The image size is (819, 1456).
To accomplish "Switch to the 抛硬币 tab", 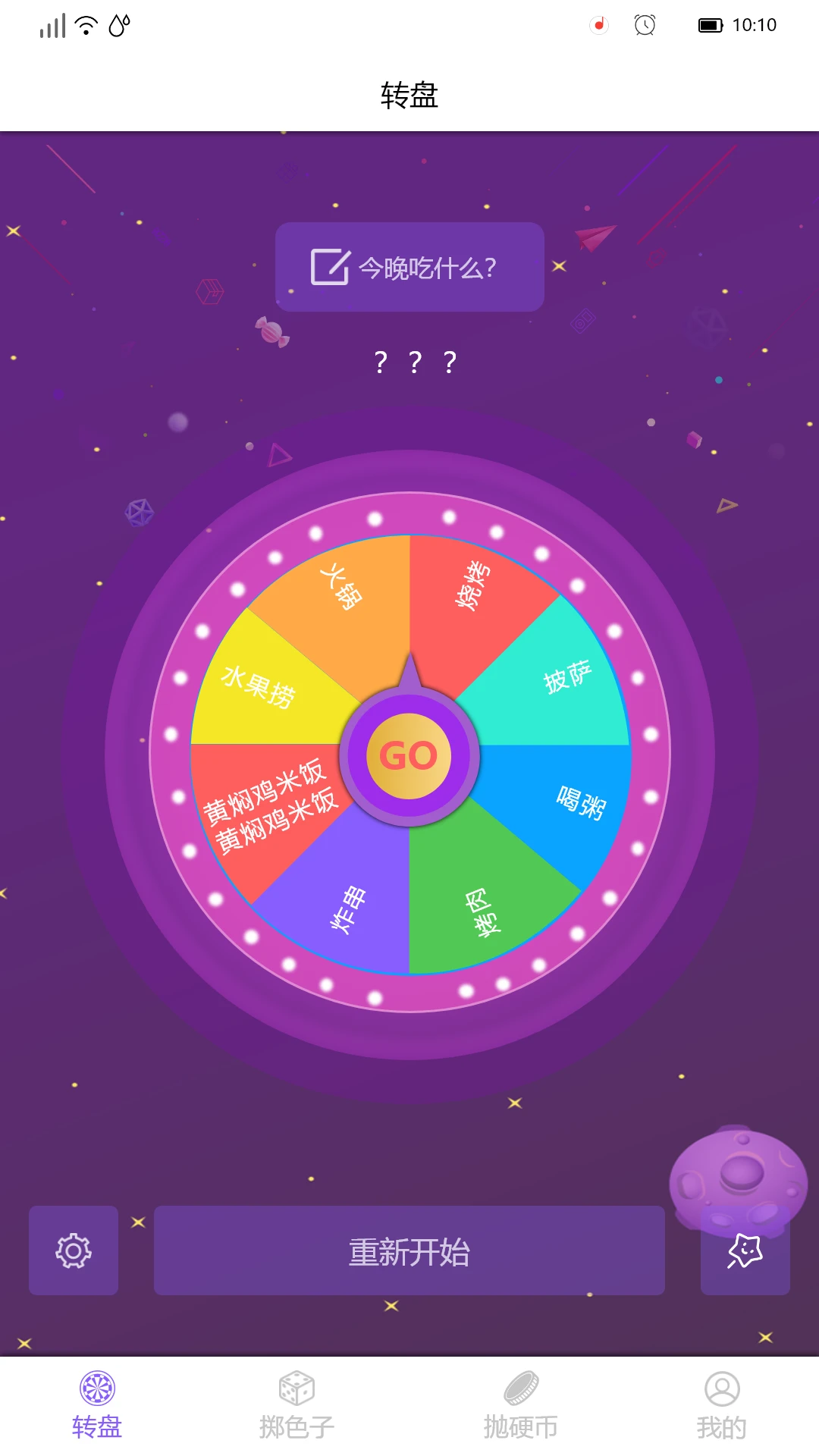I will [521, 1404].
